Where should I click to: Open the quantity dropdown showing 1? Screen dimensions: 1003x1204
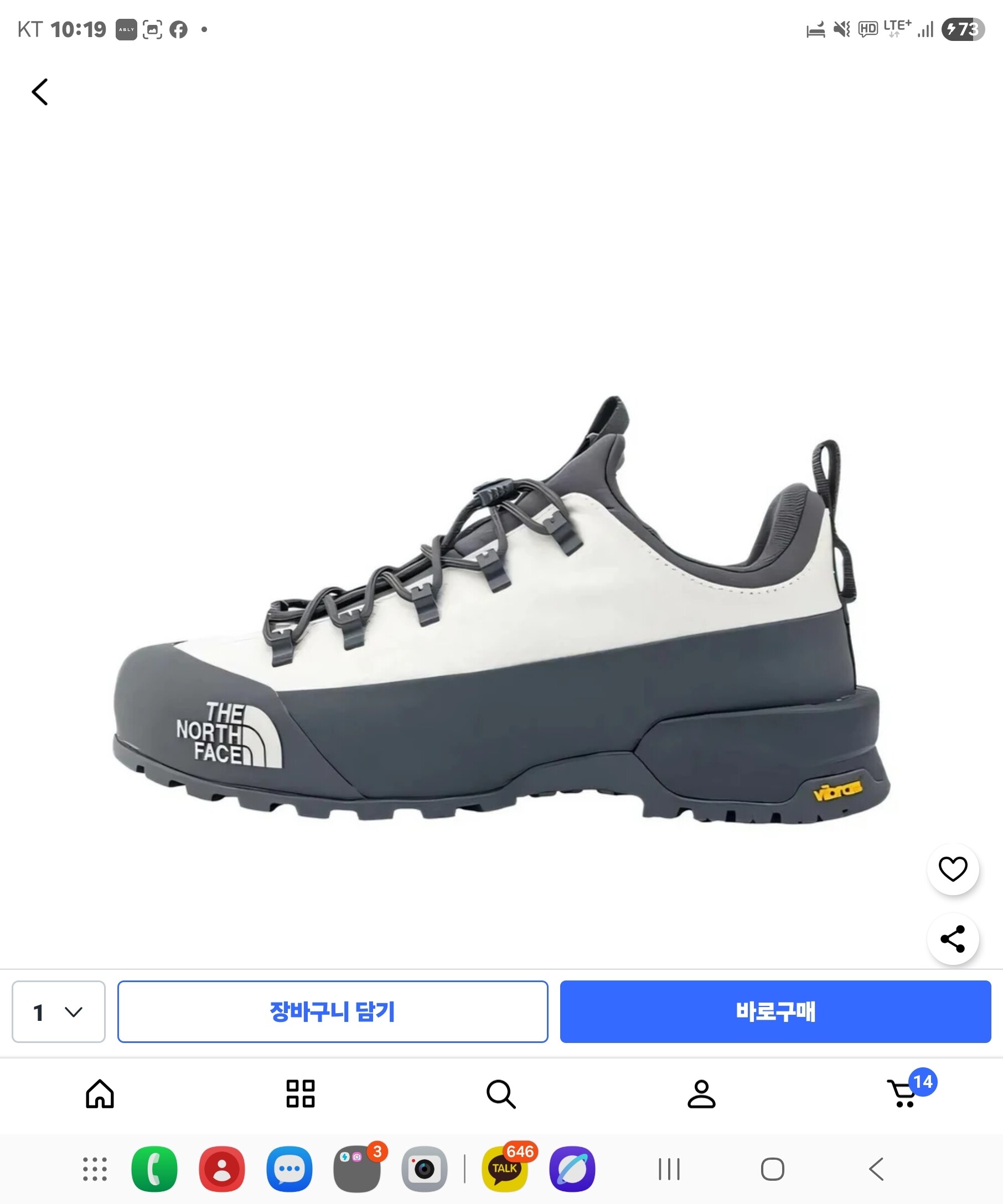pyautogui.click(x=59, y=1012)
